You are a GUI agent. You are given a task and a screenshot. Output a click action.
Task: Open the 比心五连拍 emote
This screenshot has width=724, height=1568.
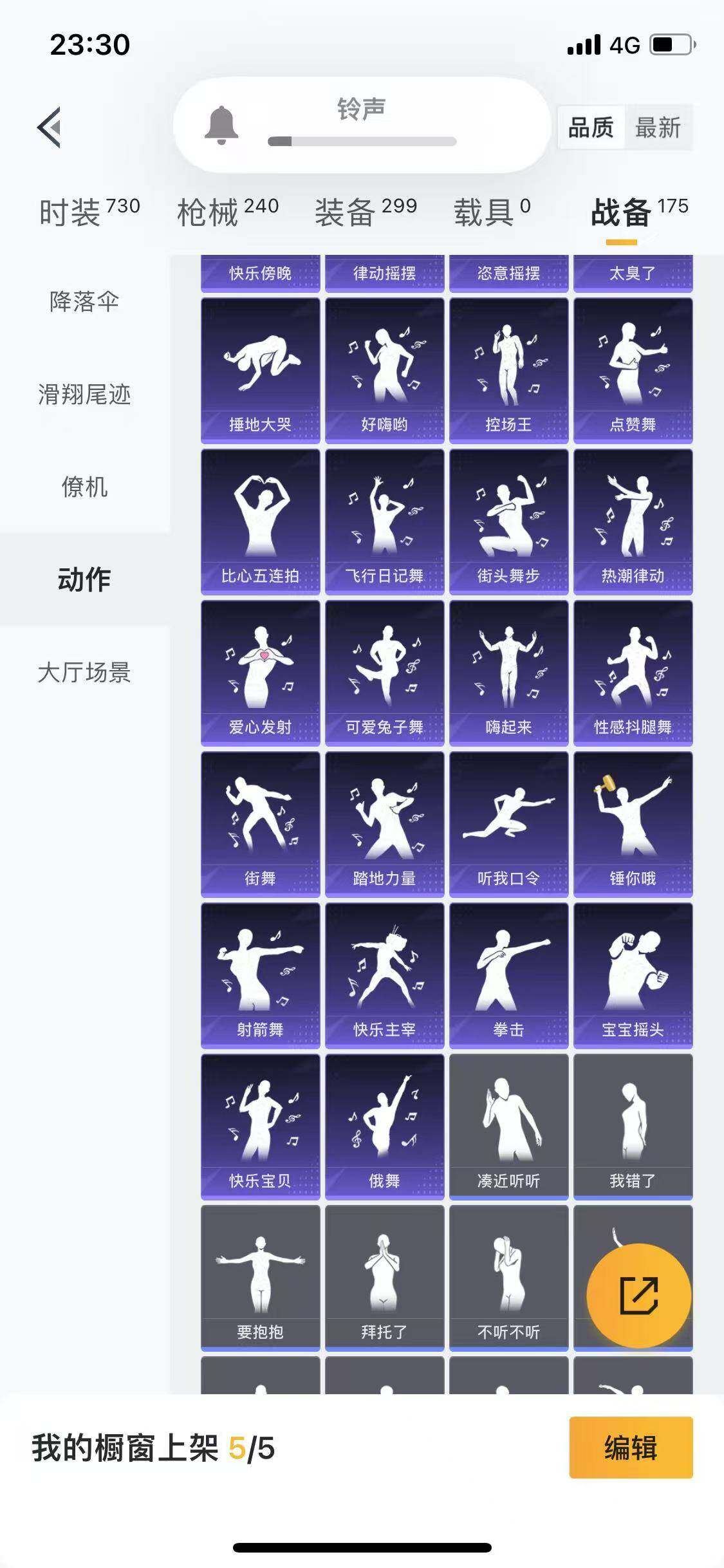click(260, 521)
